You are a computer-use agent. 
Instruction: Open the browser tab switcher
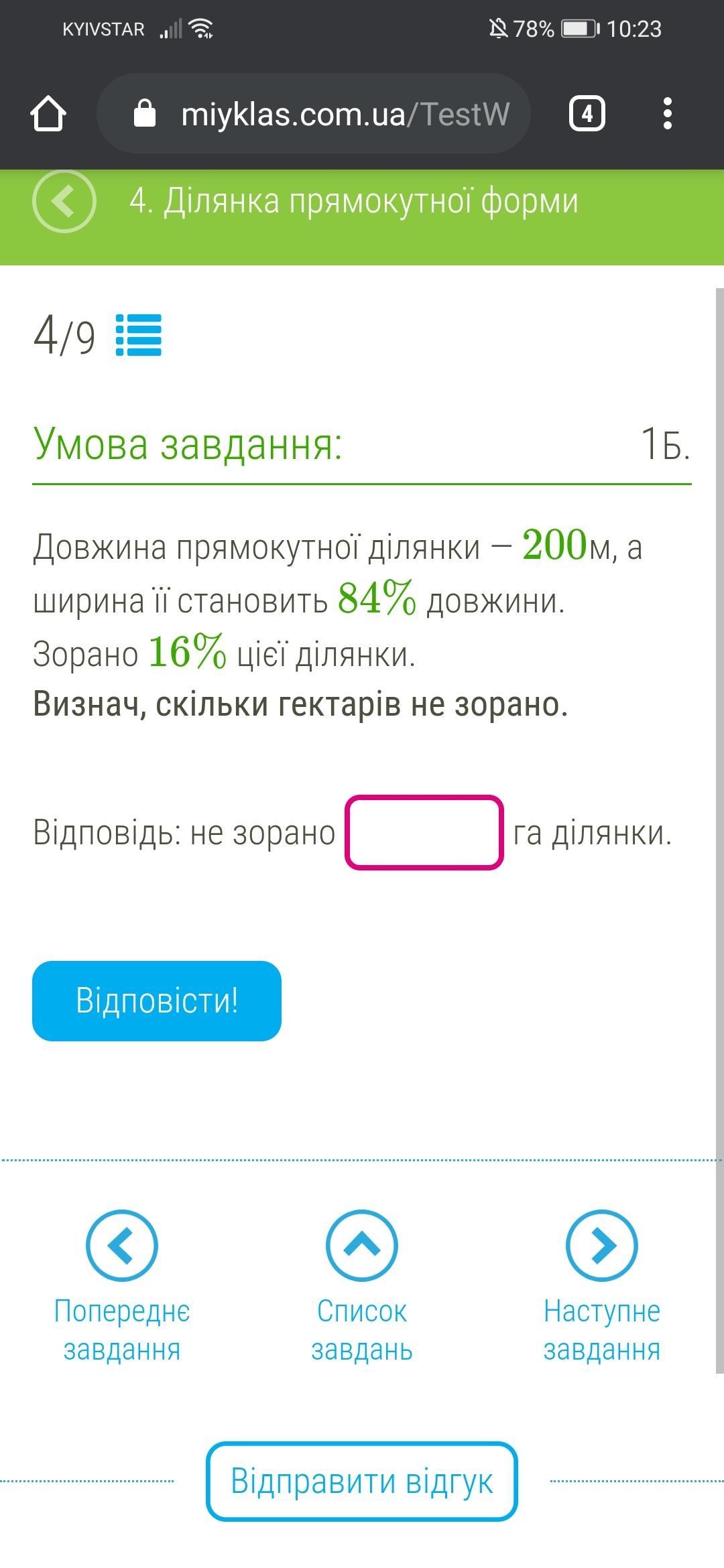click(587, 113)
